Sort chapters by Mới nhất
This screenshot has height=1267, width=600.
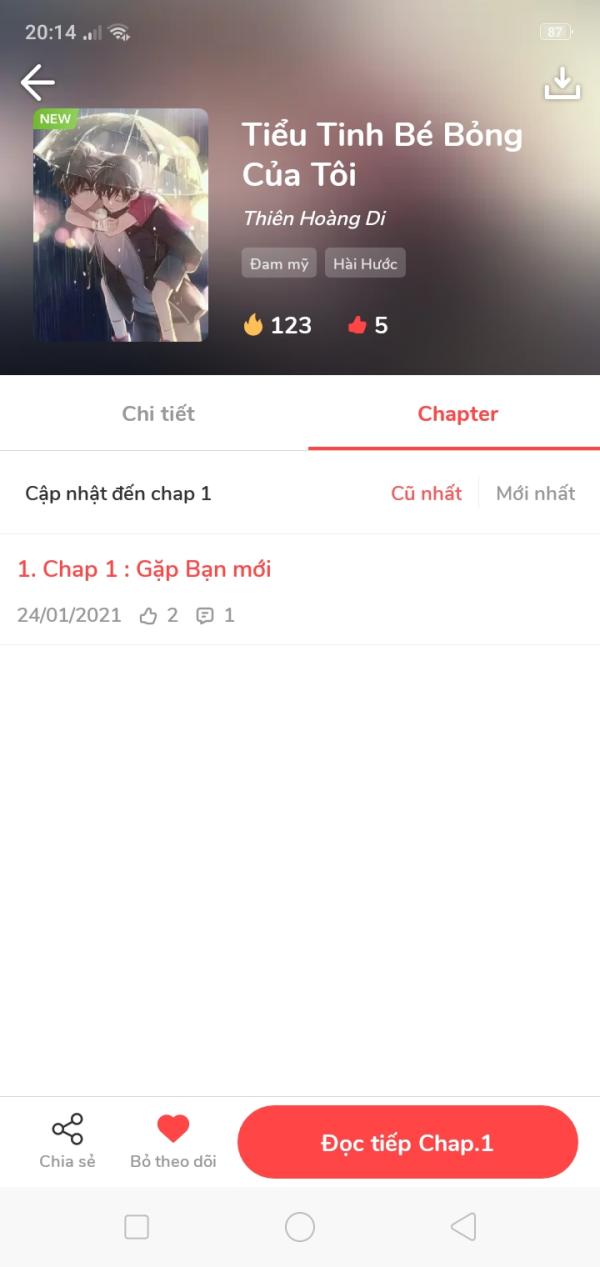coord(535,493)
